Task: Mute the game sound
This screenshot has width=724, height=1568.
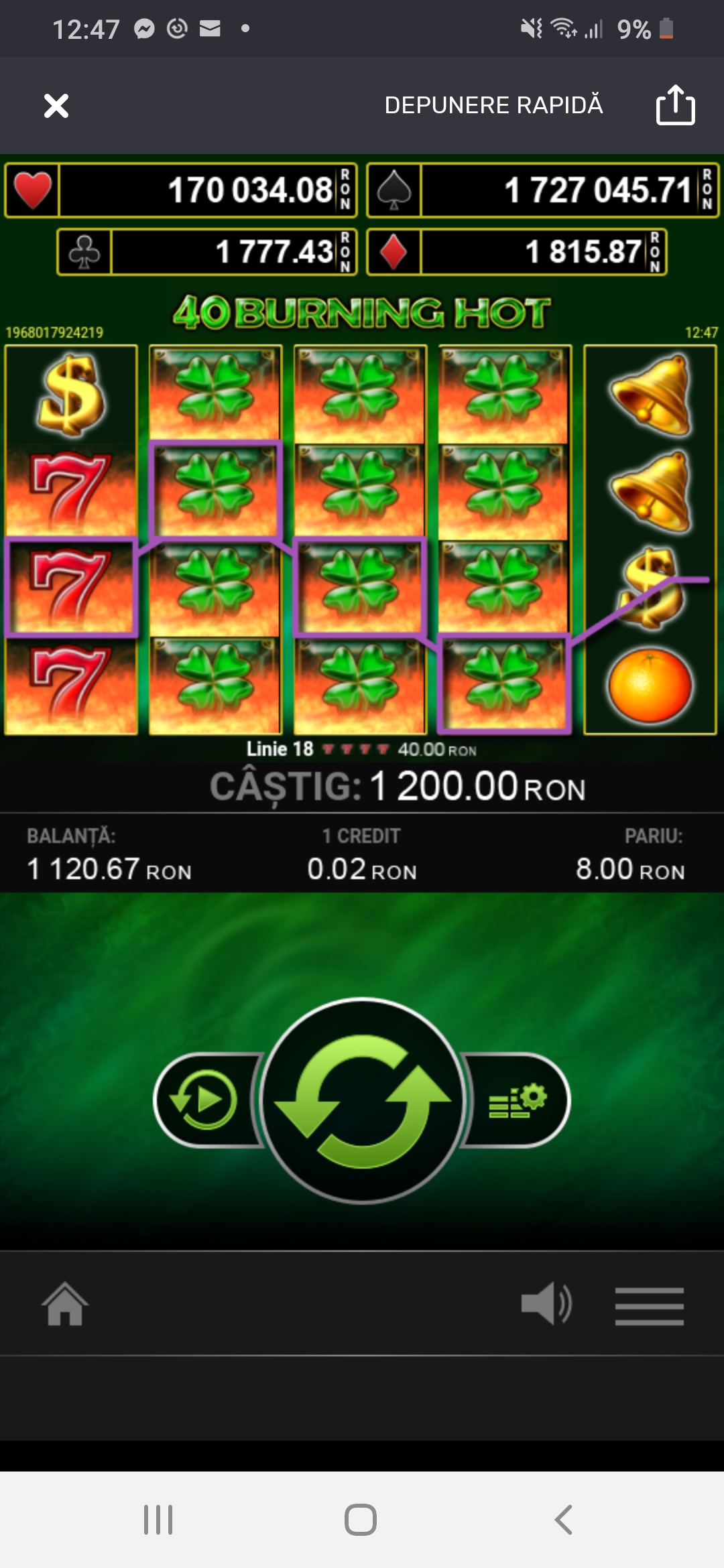Action: [546, 1304]
